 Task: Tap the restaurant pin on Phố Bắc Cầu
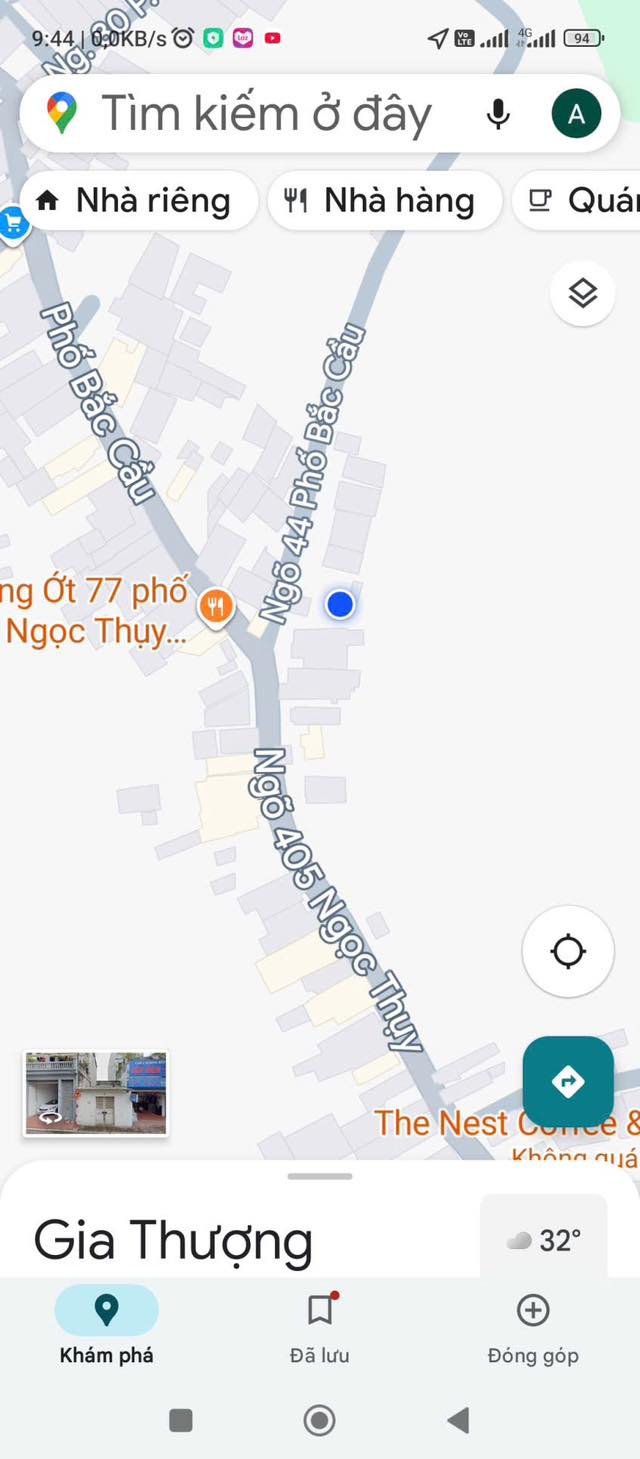[216, 606]
